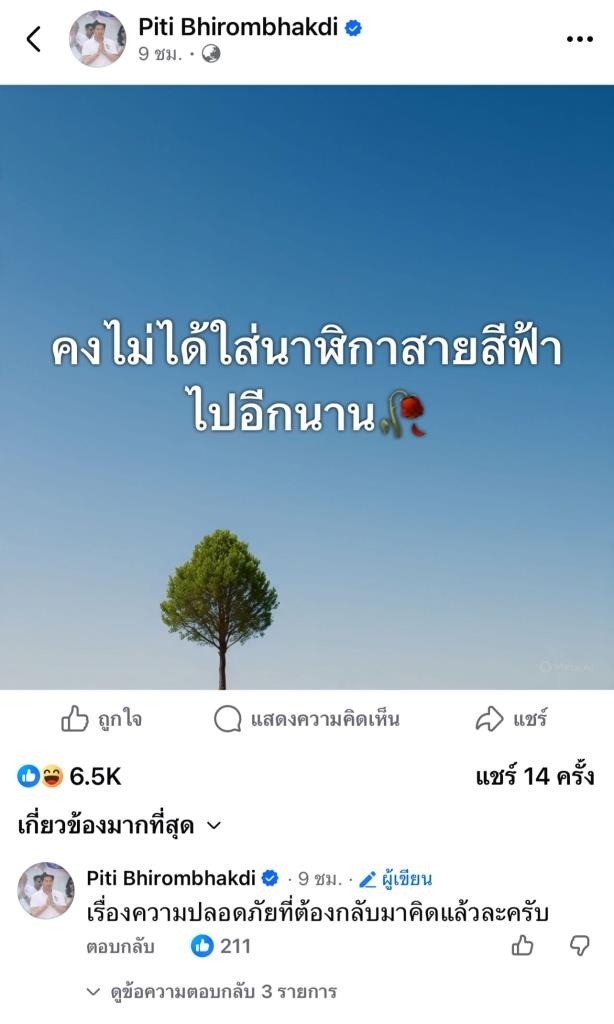View the แชร์ 14 ครั้ง shares list
Viewport: 614px width, 1024px height.
[x=535, y=776]
